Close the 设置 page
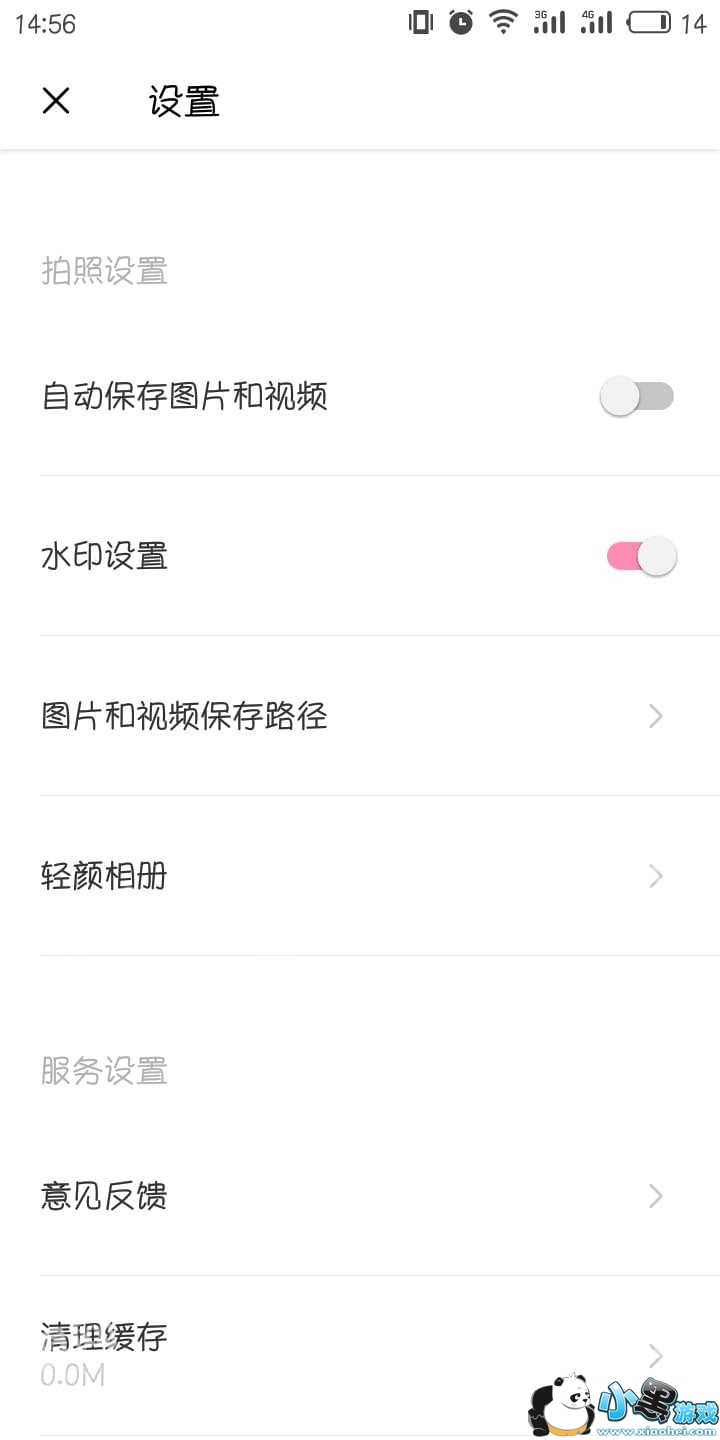Image resolution: width=720 pixels, height=1440 pixels. (x=56, y=101)
